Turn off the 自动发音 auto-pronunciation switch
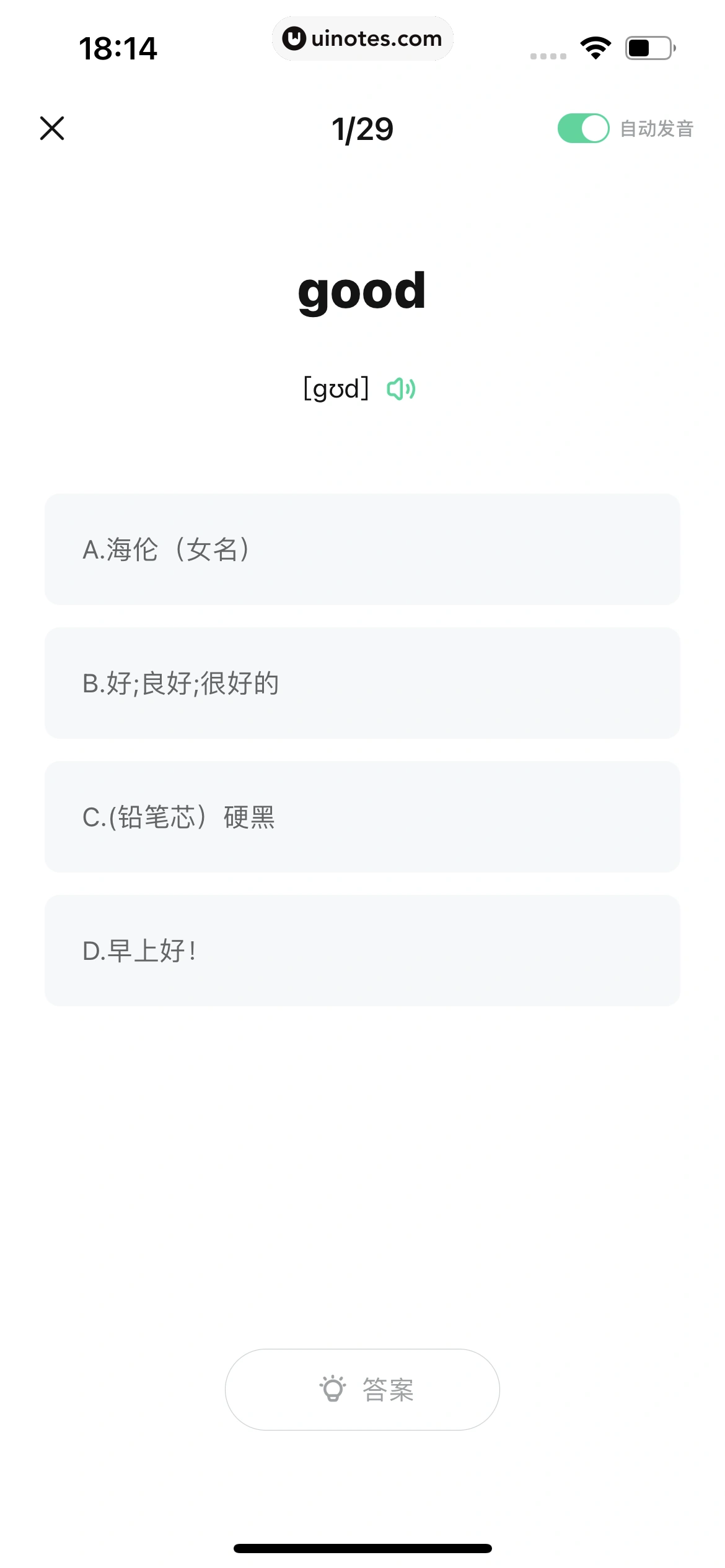This screenshot has height=1568, width=725. 583,128
